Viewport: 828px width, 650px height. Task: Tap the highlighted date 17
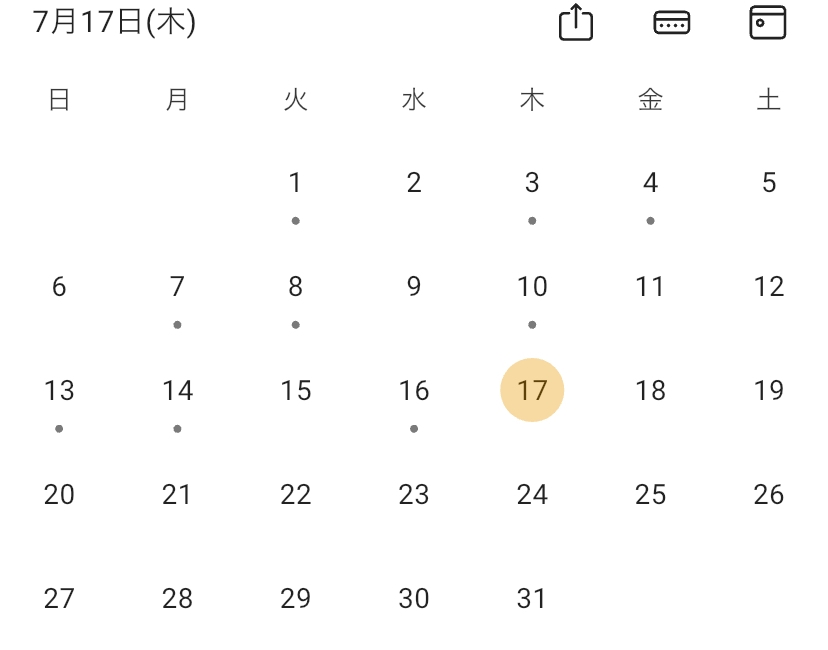pos(532,390)
